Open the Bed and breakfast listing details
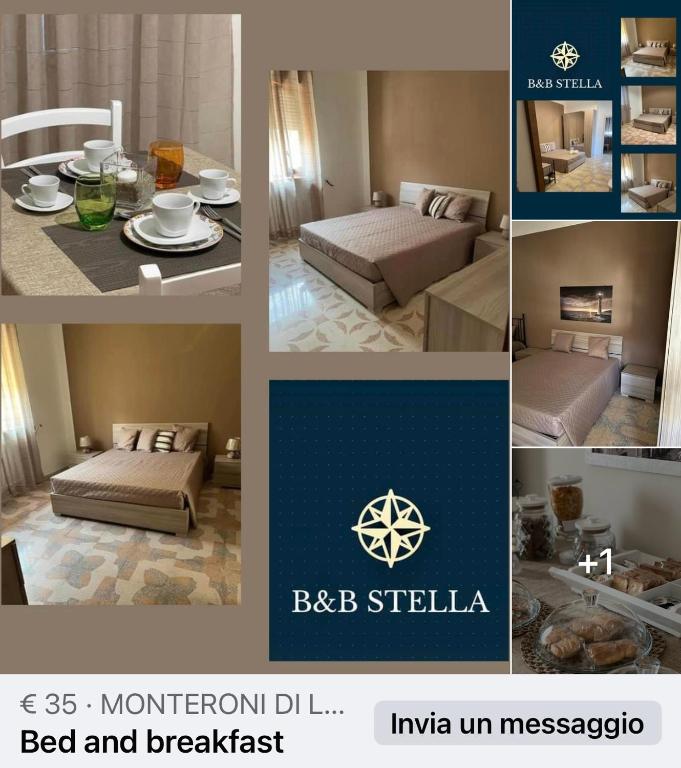This screenshot has height=768, width=681. (152, 741)
